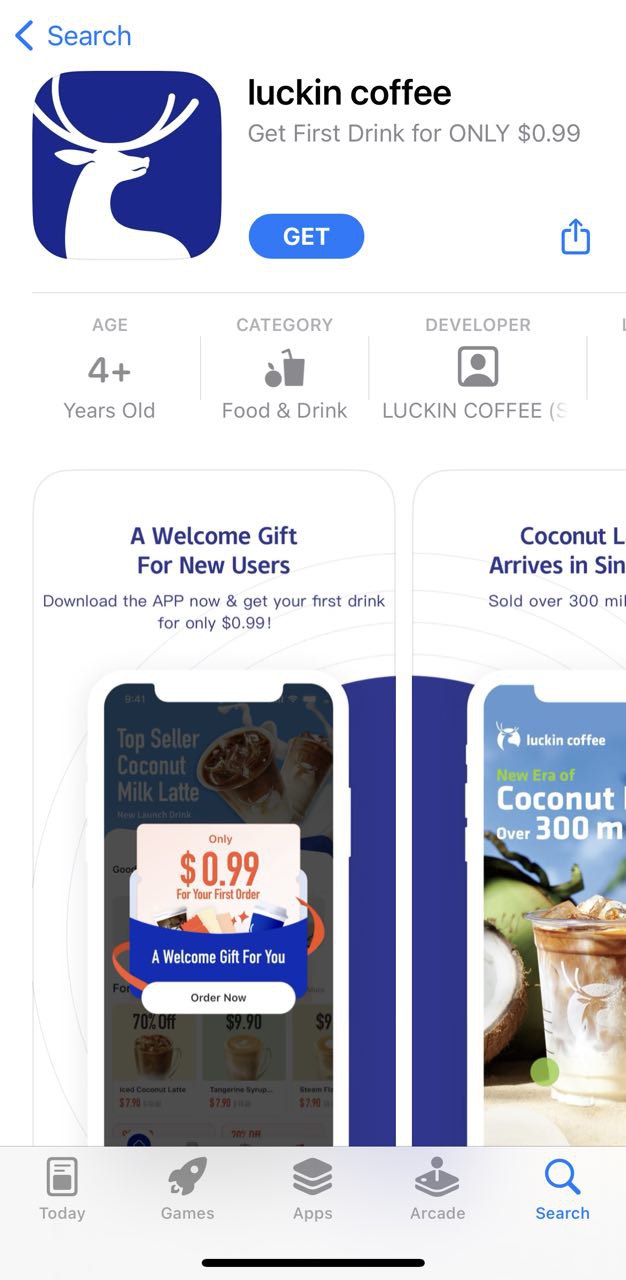
Task: Share the luckin coffee app
Action: tap(575, 237)
